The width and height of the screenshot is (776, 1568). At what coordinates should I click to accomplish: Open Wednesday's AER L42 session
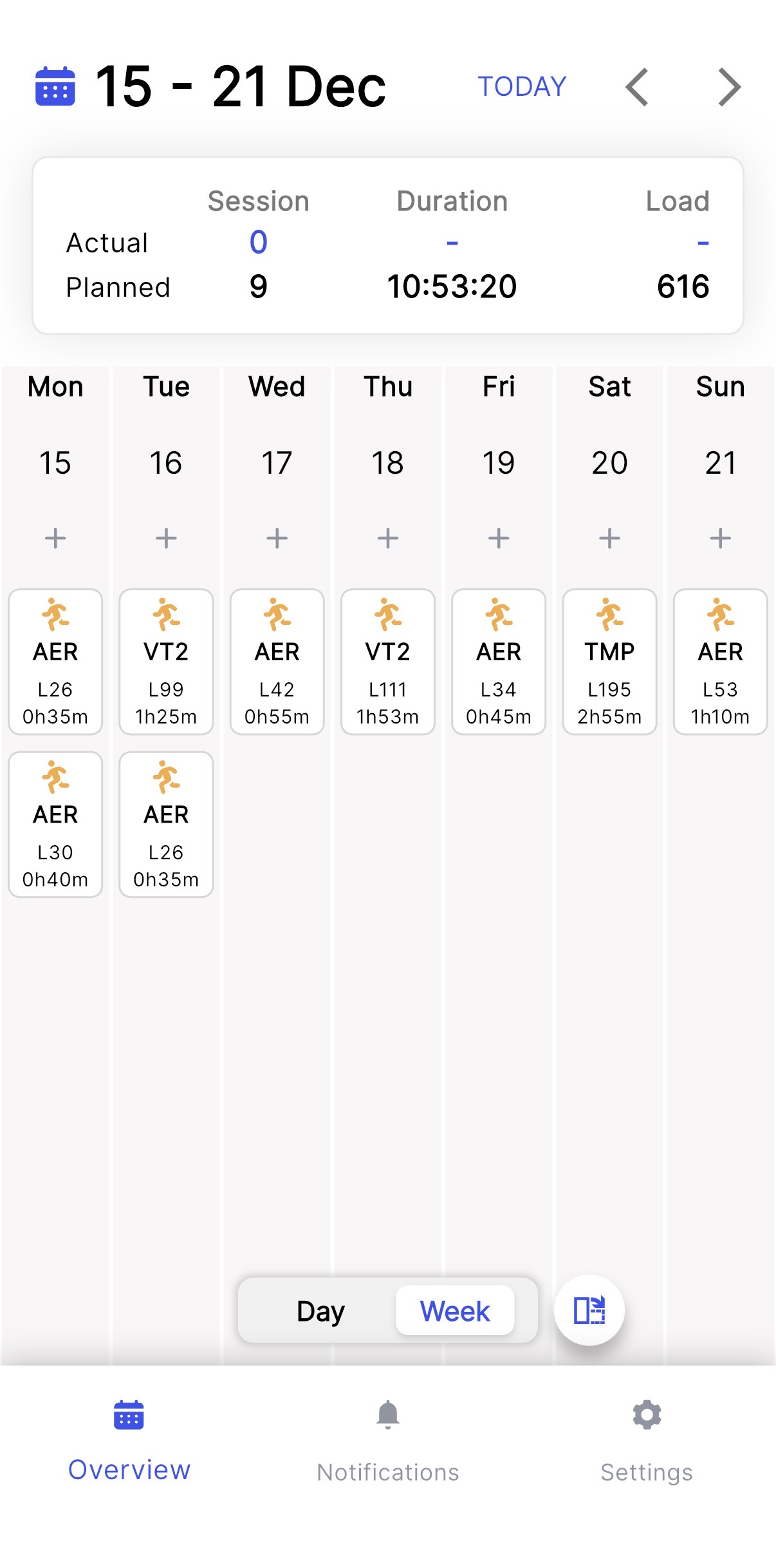(277, 662)
